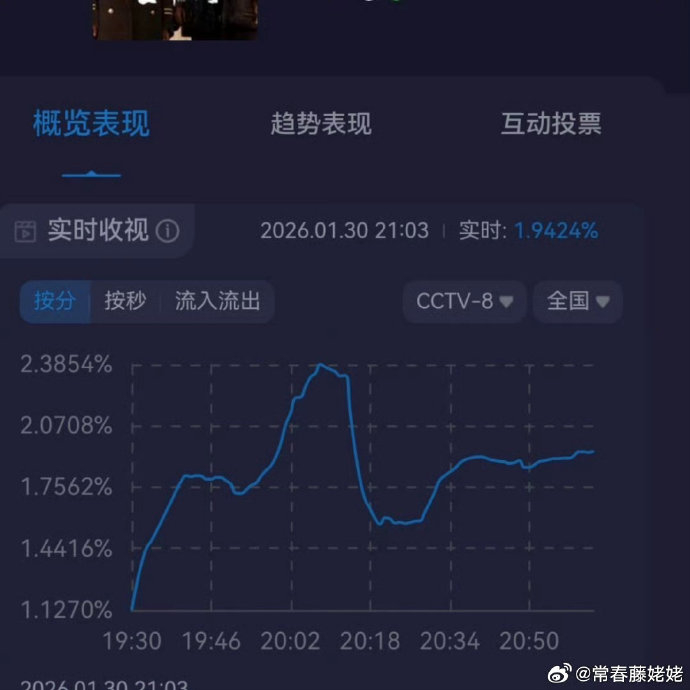Open the 互动投票 tab
Screen dimensions: 690x690
tap(551, 123)
